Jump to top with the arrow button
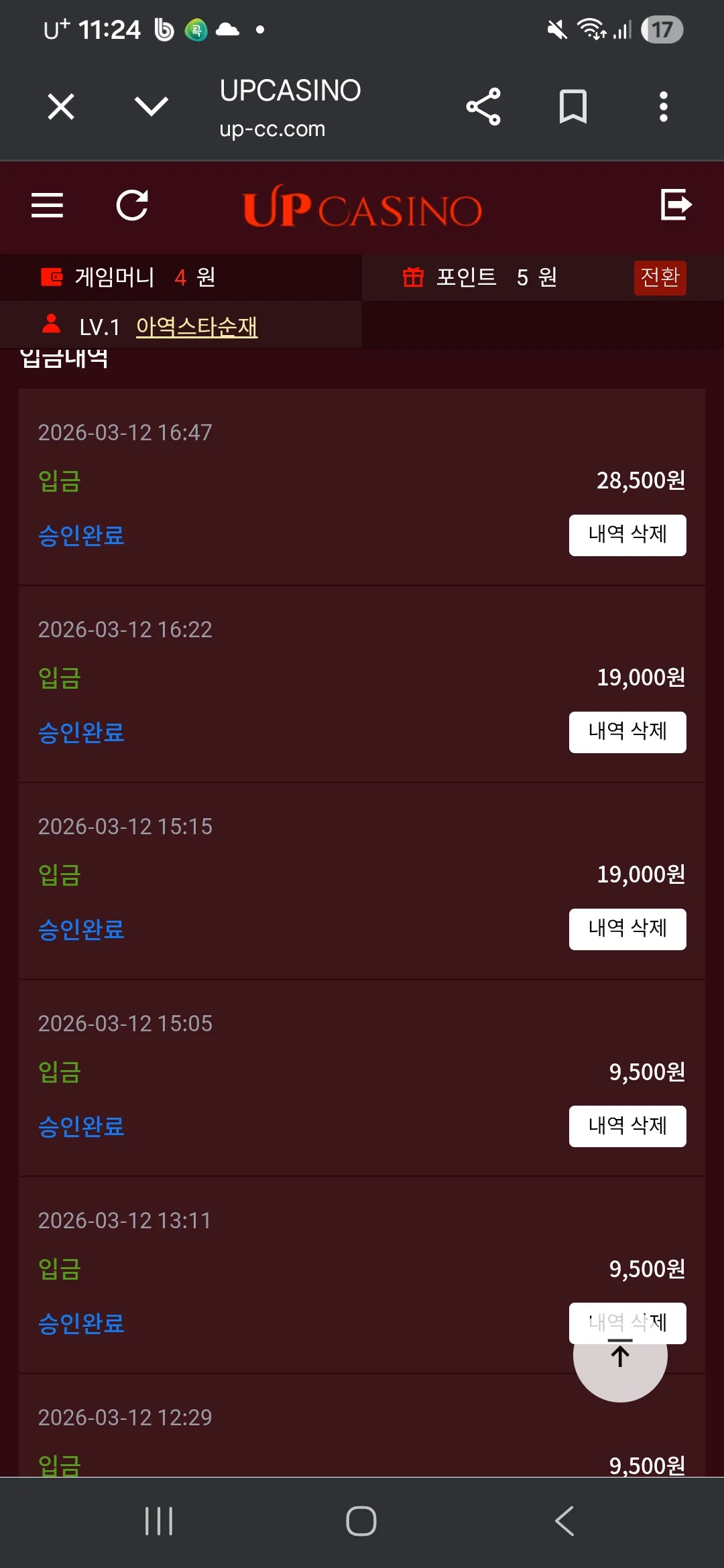 pyautogui.click(x=620, y=1355)
